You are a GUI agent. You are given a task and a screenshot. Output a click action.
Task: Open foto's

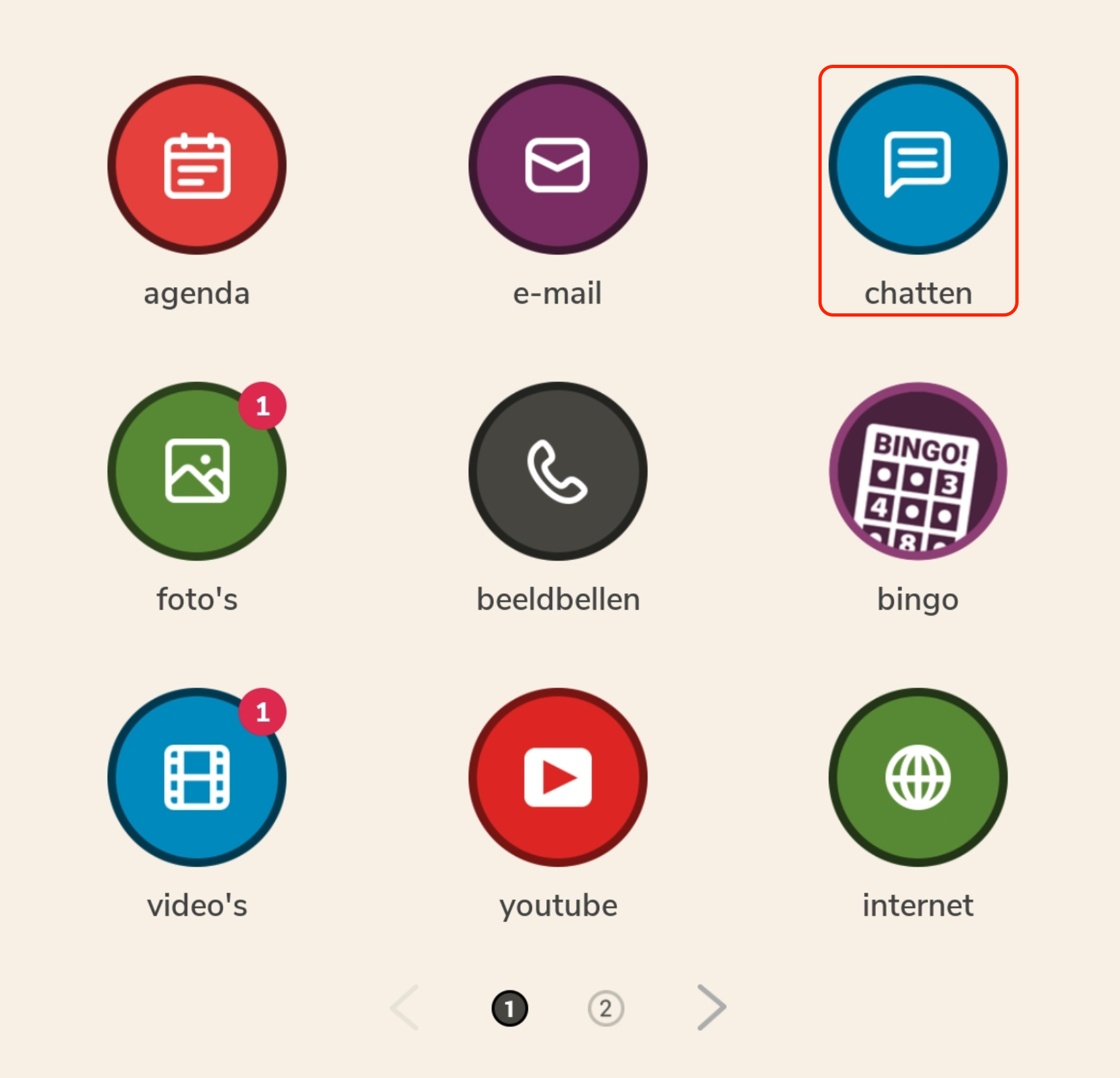(197, 472)
